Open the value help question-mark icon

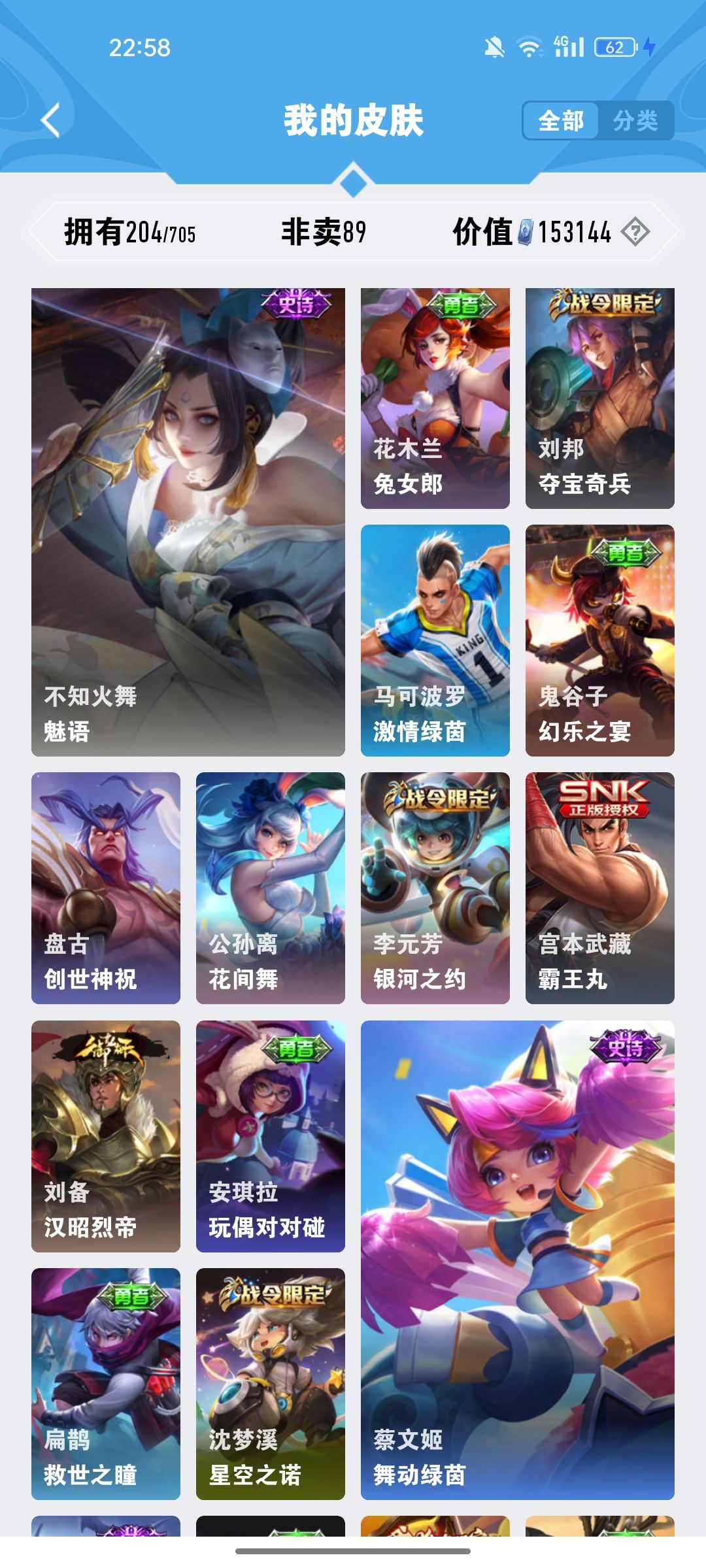pos(635,232)
